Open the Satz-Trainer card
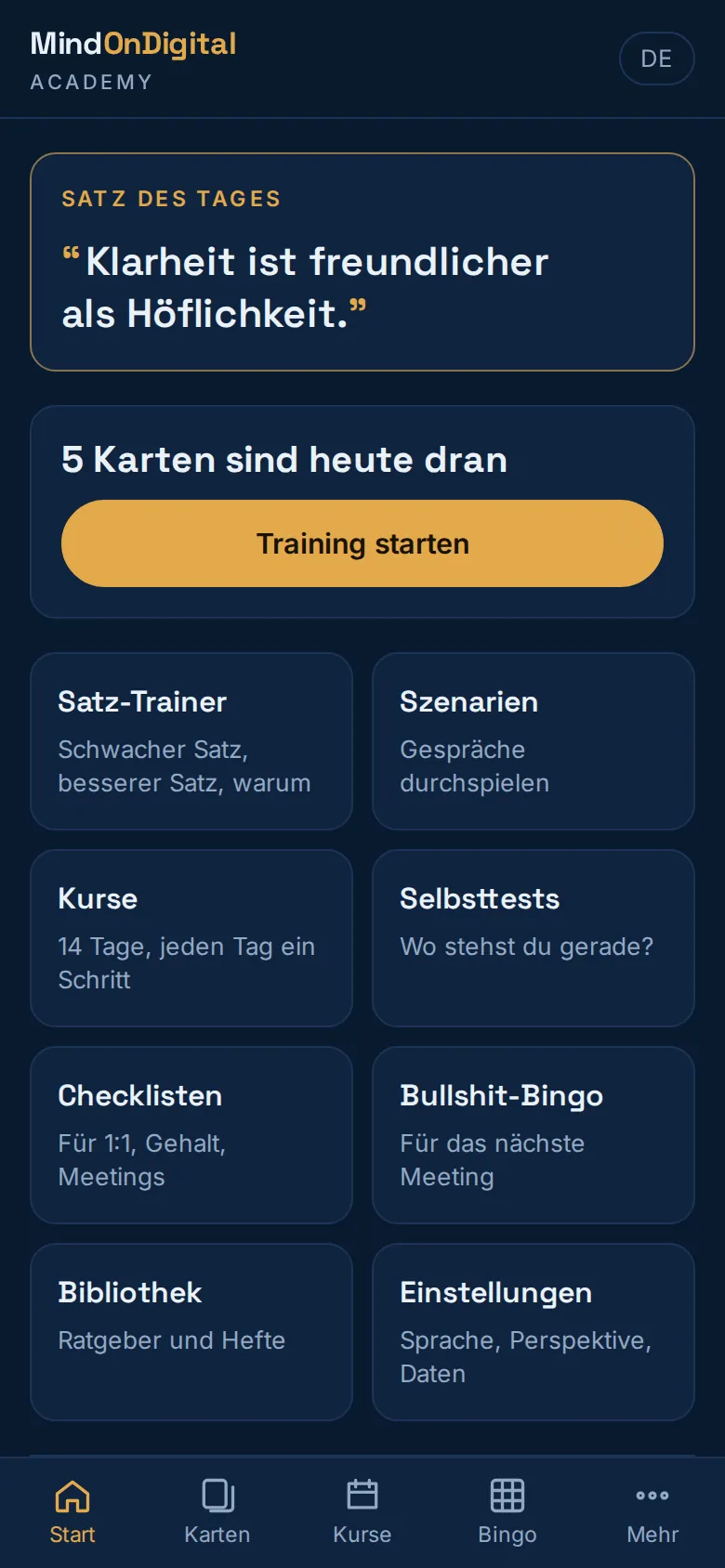This screenshot has height=1568, width=725. pyautogui.click(x=191, y=741)
